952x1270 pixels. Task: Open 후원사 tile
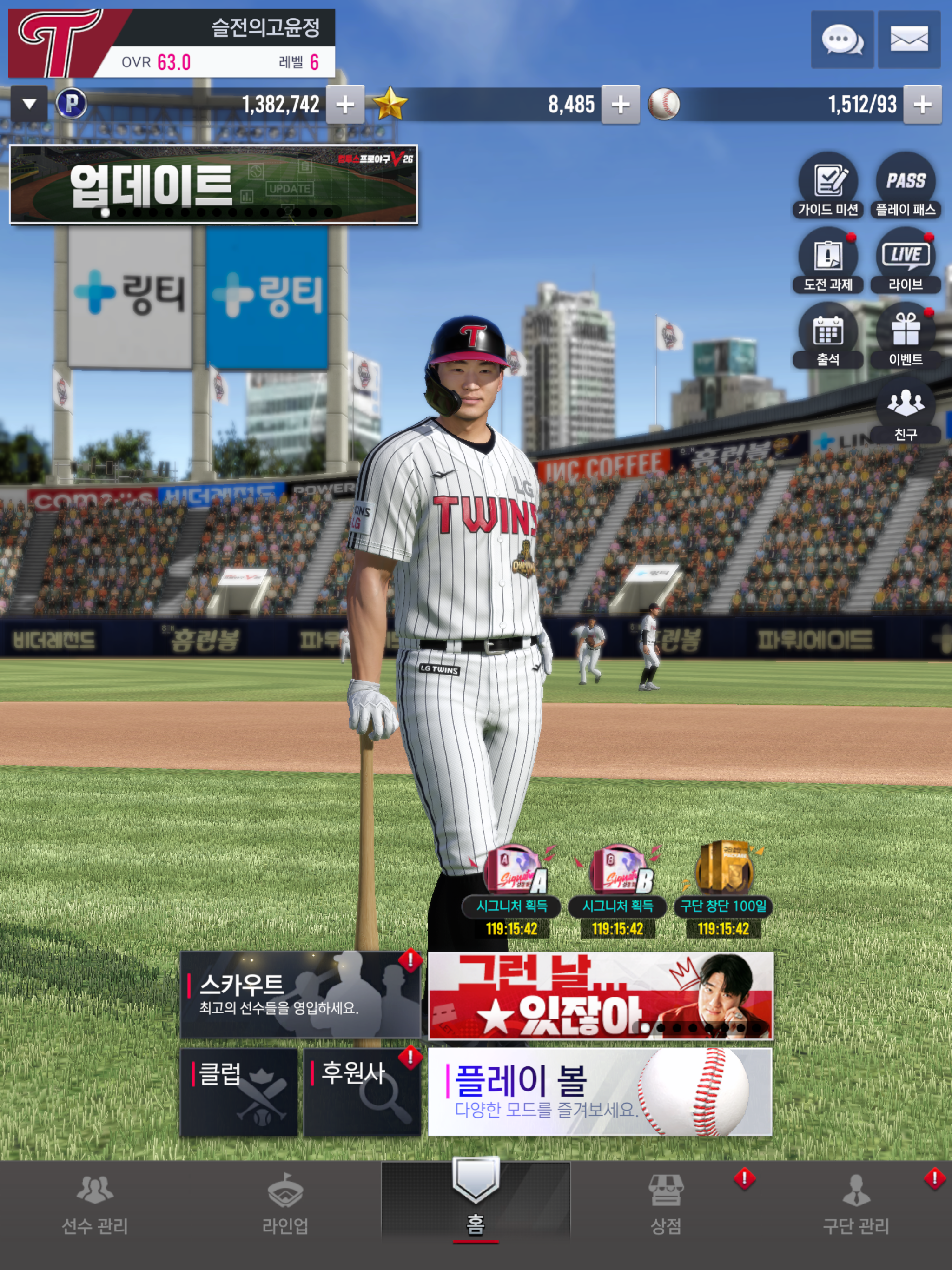coord(362,1092)
